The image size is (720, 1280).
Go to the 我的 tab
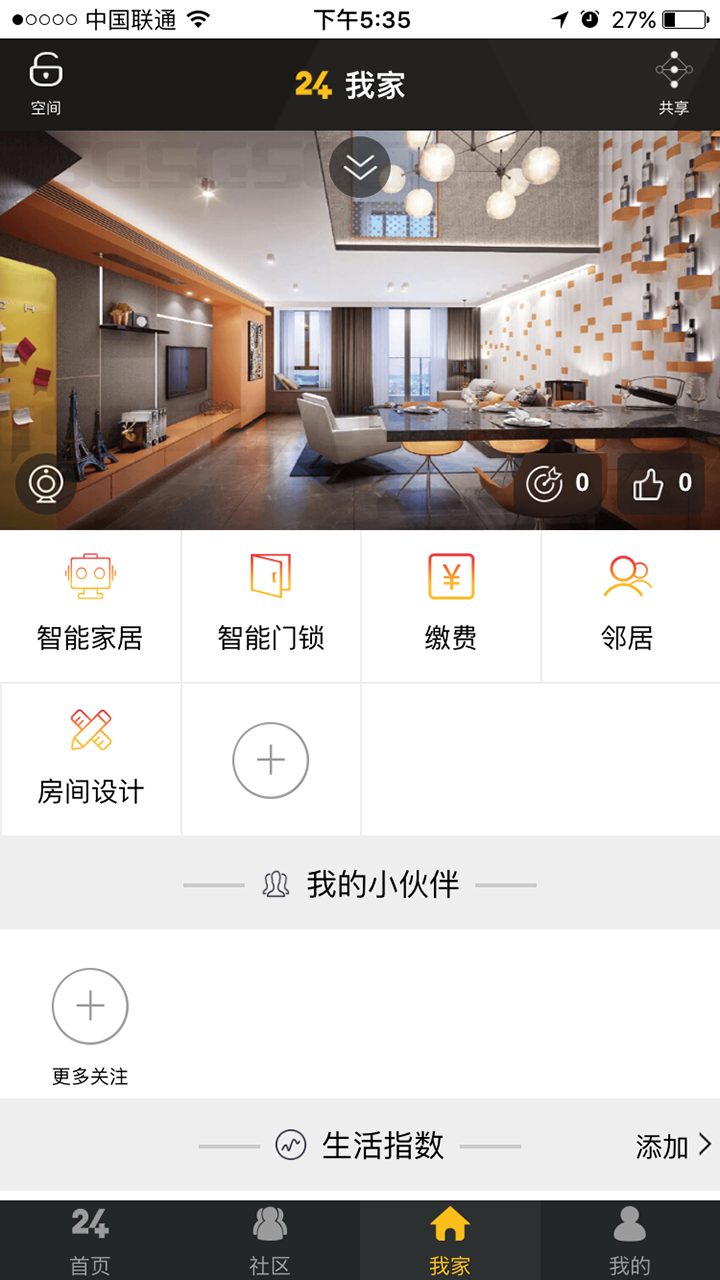(629, 1240)
